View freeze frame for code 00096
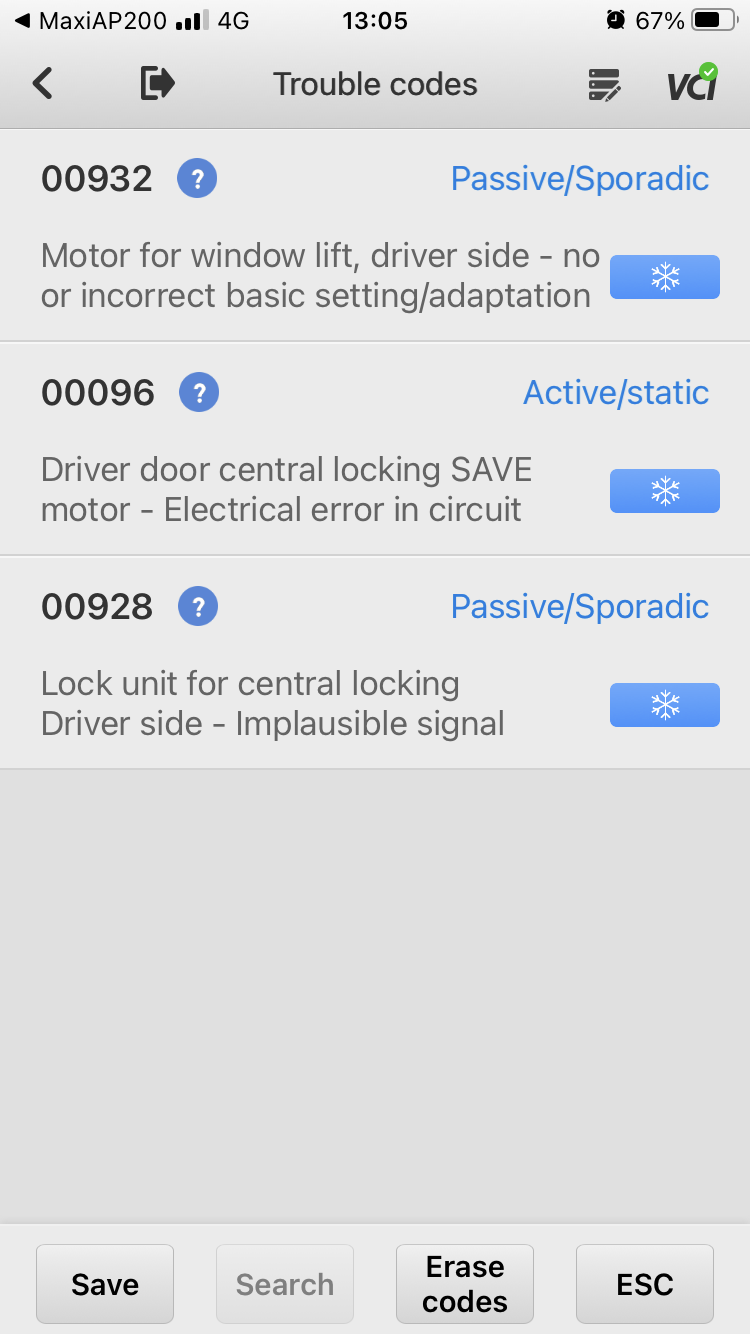The height and width of the screenshot is (1334, 750). [x=664, y=491]
